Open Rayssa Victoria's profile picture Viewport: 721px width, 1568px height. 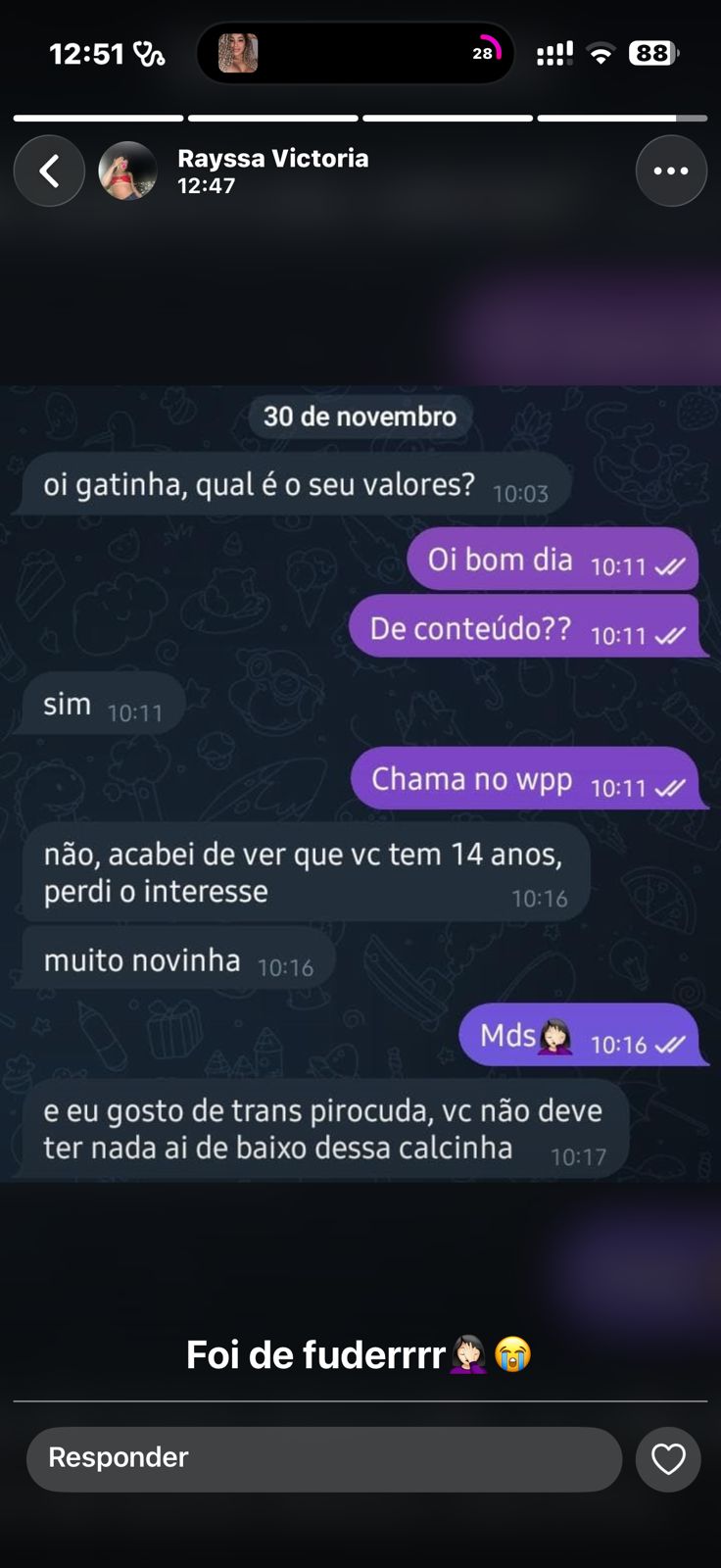click(x=127, y=171)
